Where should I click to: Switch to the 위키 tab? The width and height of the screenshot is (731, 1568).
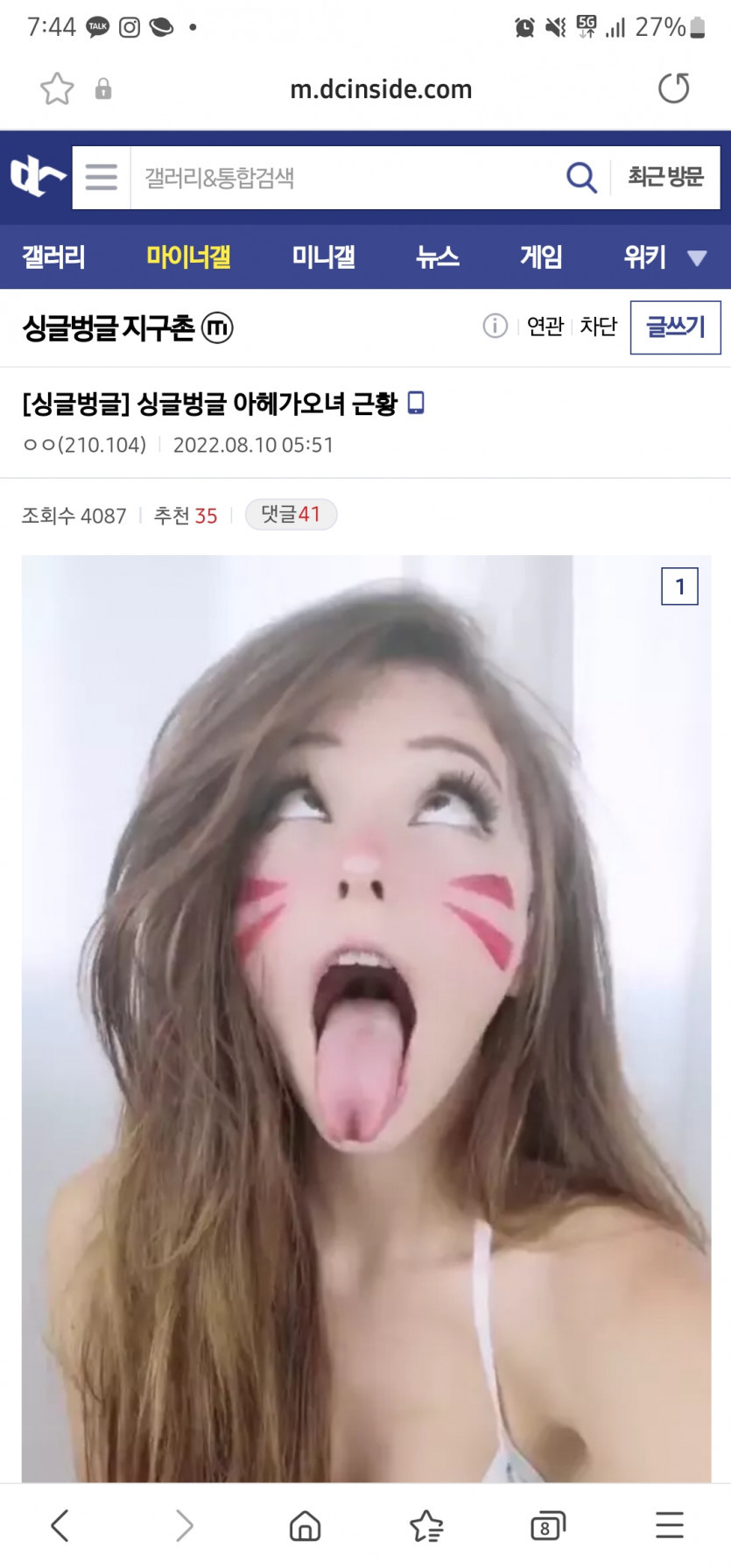pyautogui.click(x=644, y=257)
